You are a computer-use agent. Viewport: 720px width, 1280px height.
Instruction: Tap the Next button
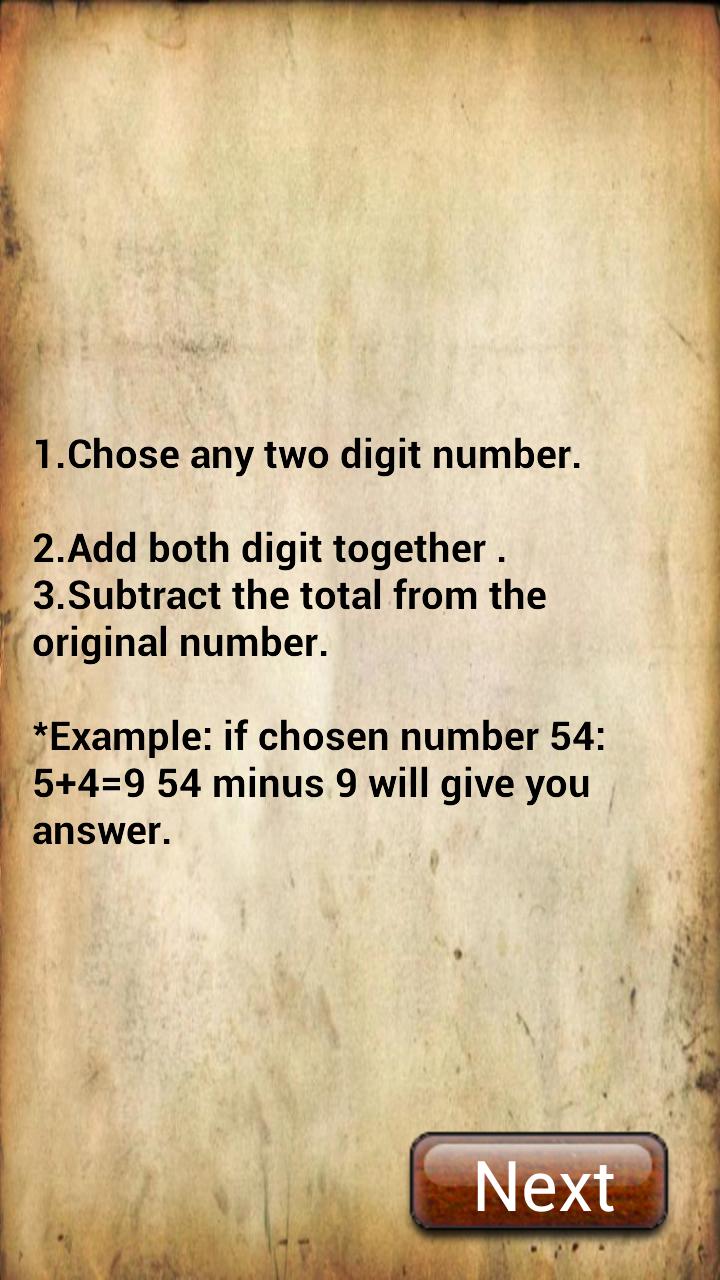pos(539,1183)
